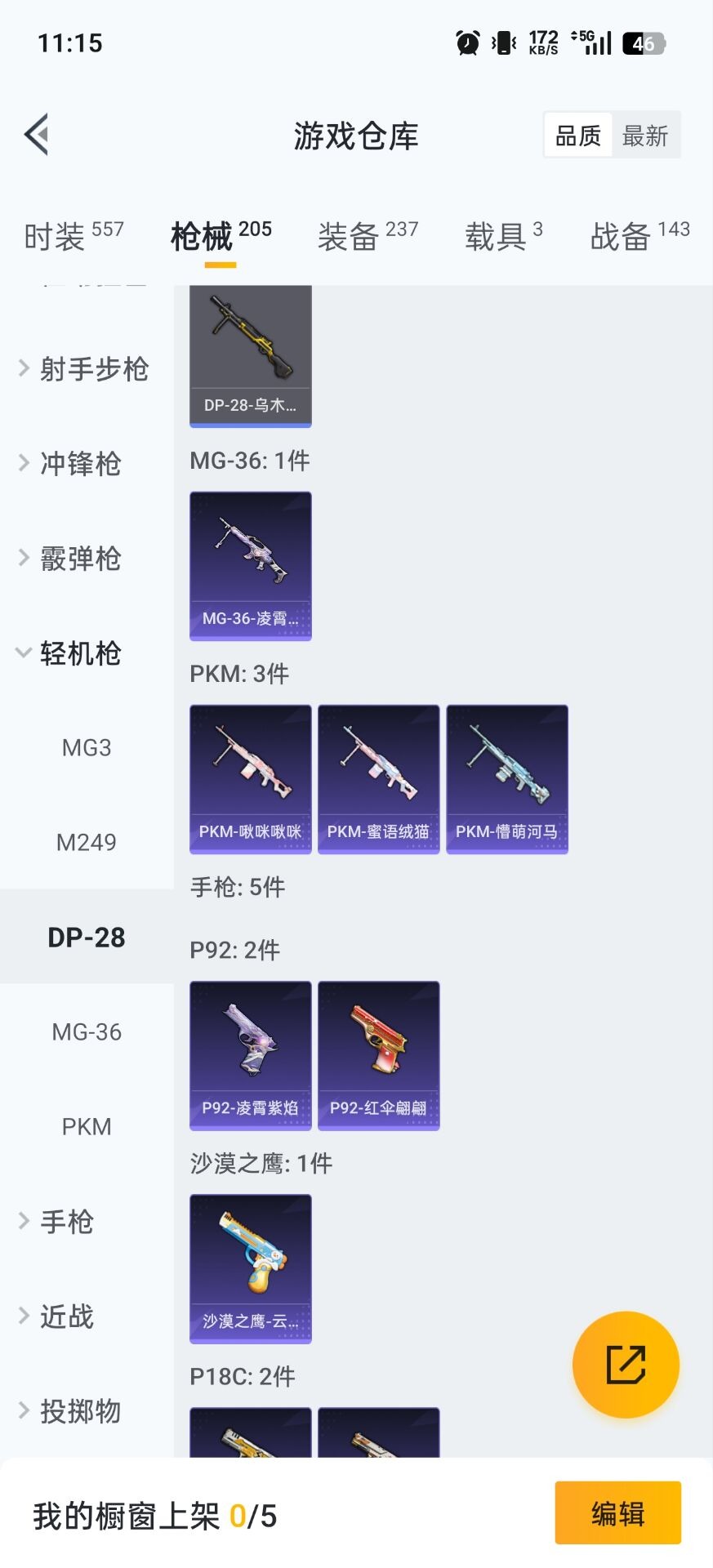Collapse the 轻机枪 category
Image resolution: width=713 pixels, height=1568 pixels.
click(x=80, y=653)
